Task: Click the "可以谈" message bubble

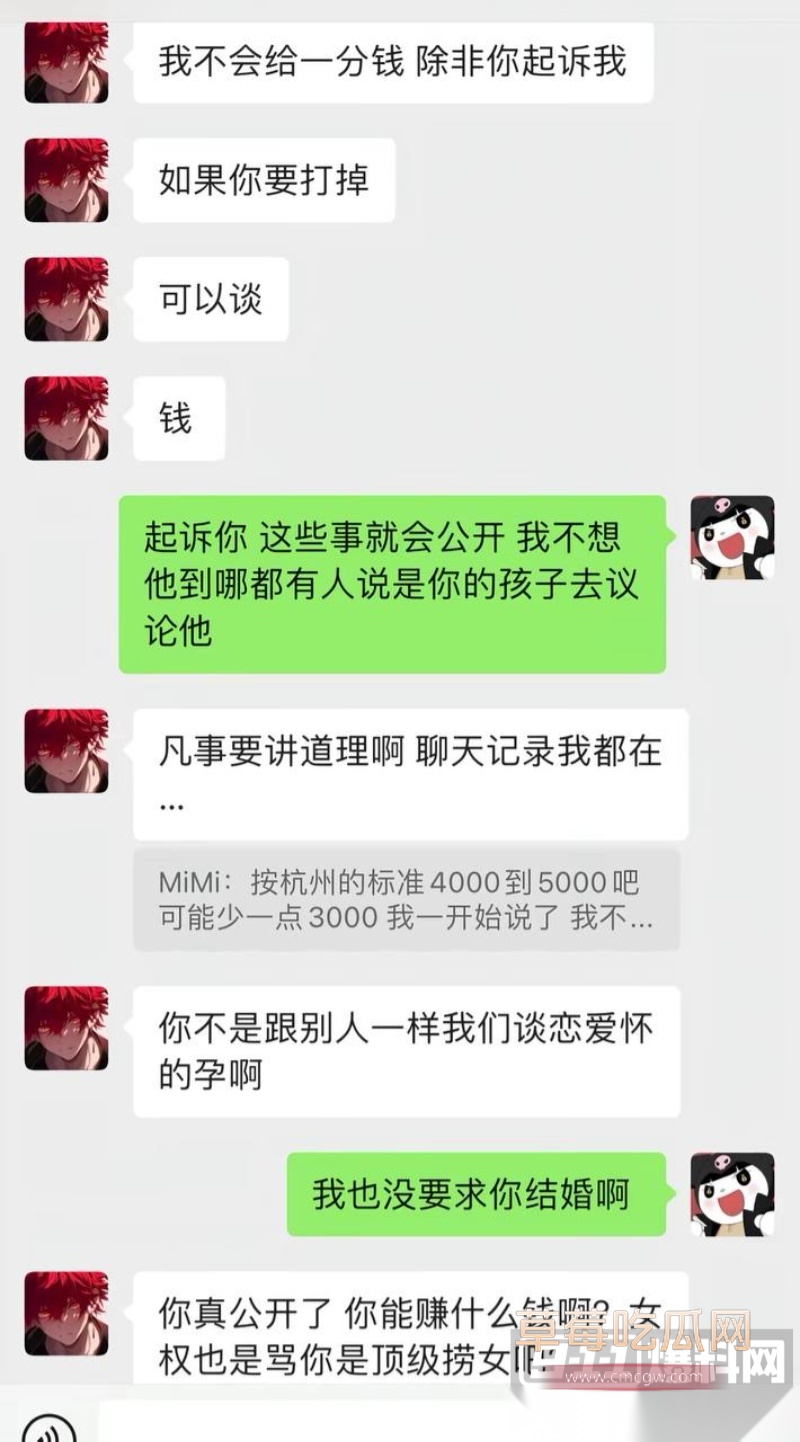Action: click(210, 297)
